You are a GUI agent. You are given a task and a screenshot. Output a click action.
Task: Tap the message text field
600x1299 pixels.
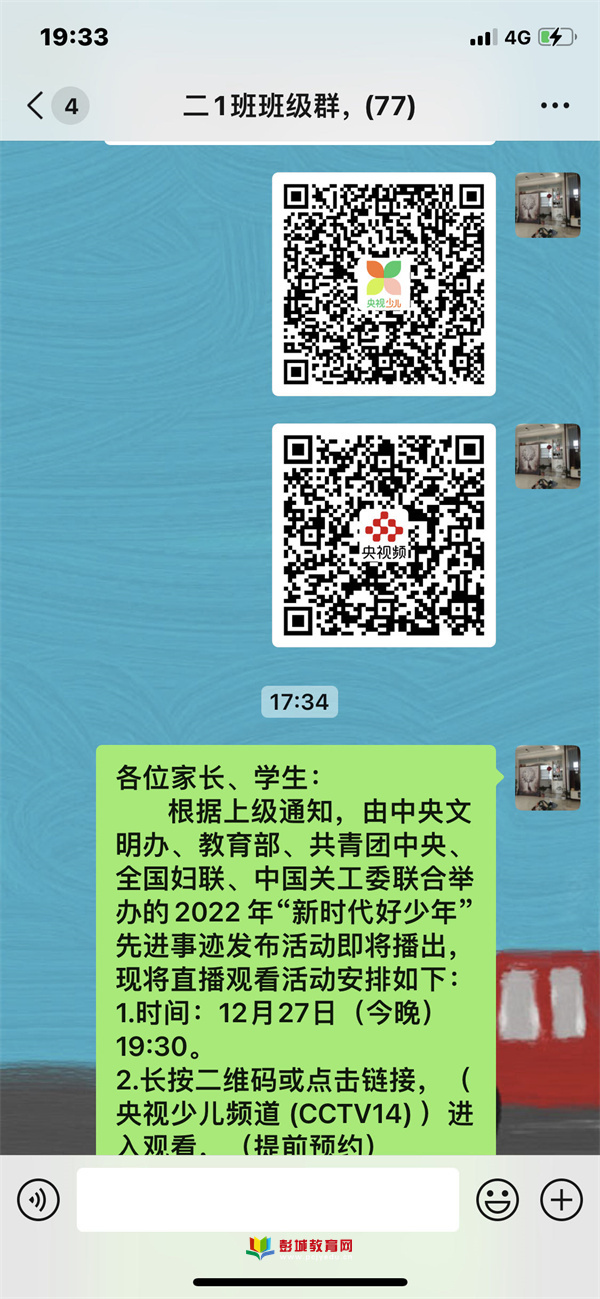coord(268,1198)
